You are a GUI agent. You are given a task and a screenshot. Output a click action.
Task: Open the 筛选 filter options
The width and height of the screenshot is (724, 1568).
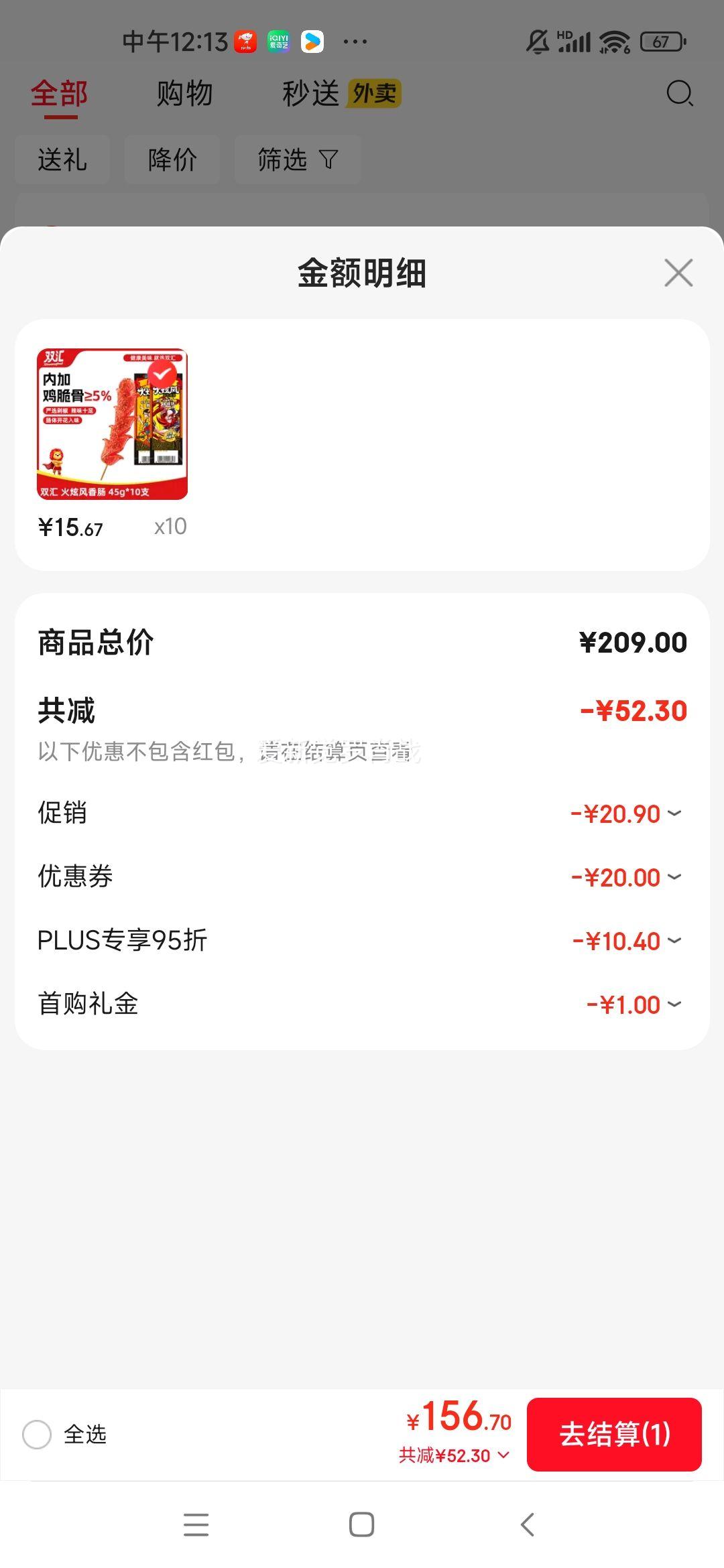[297, 159]
